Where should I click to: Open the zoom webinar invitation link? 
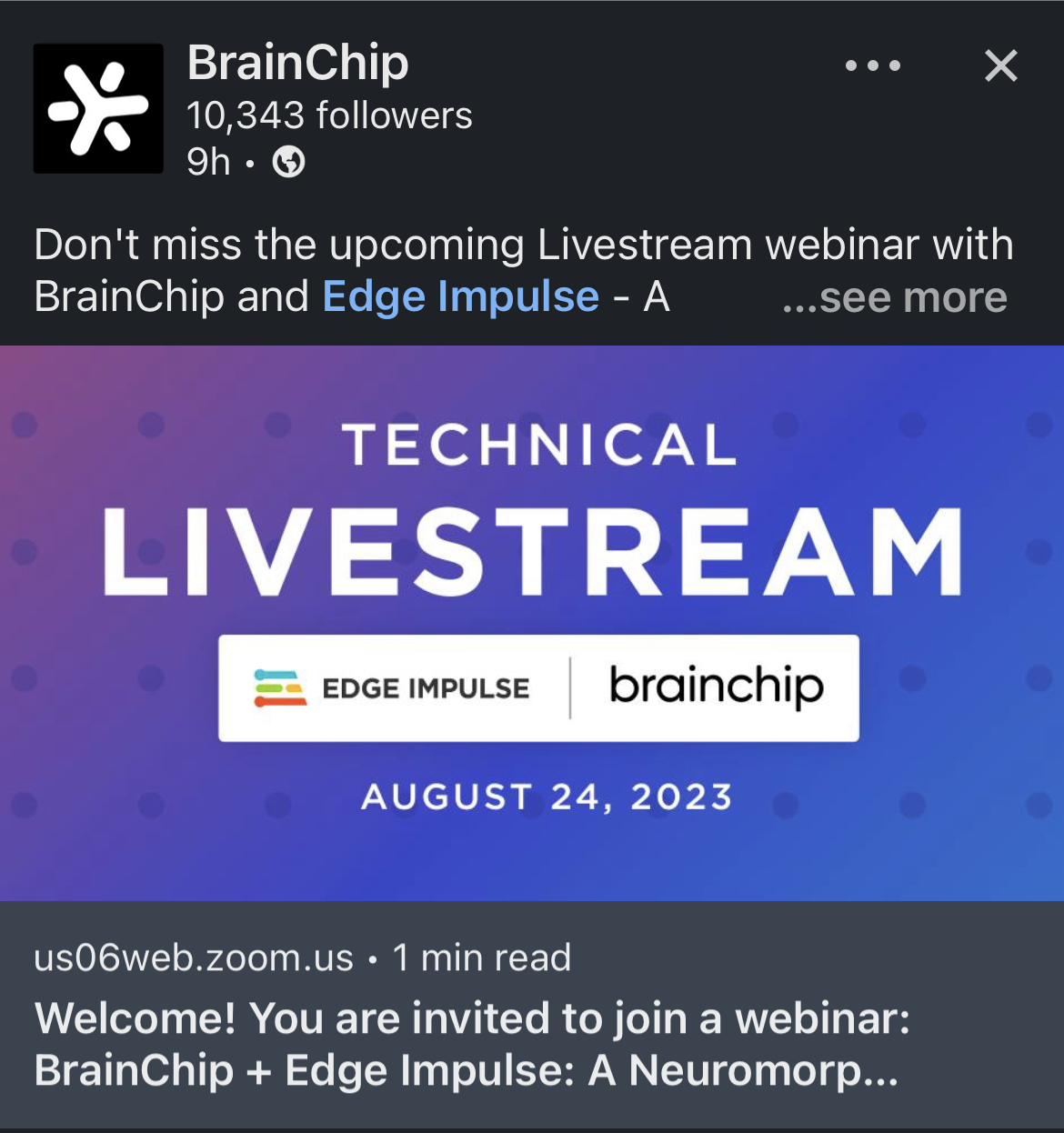tap(472, 1043)
